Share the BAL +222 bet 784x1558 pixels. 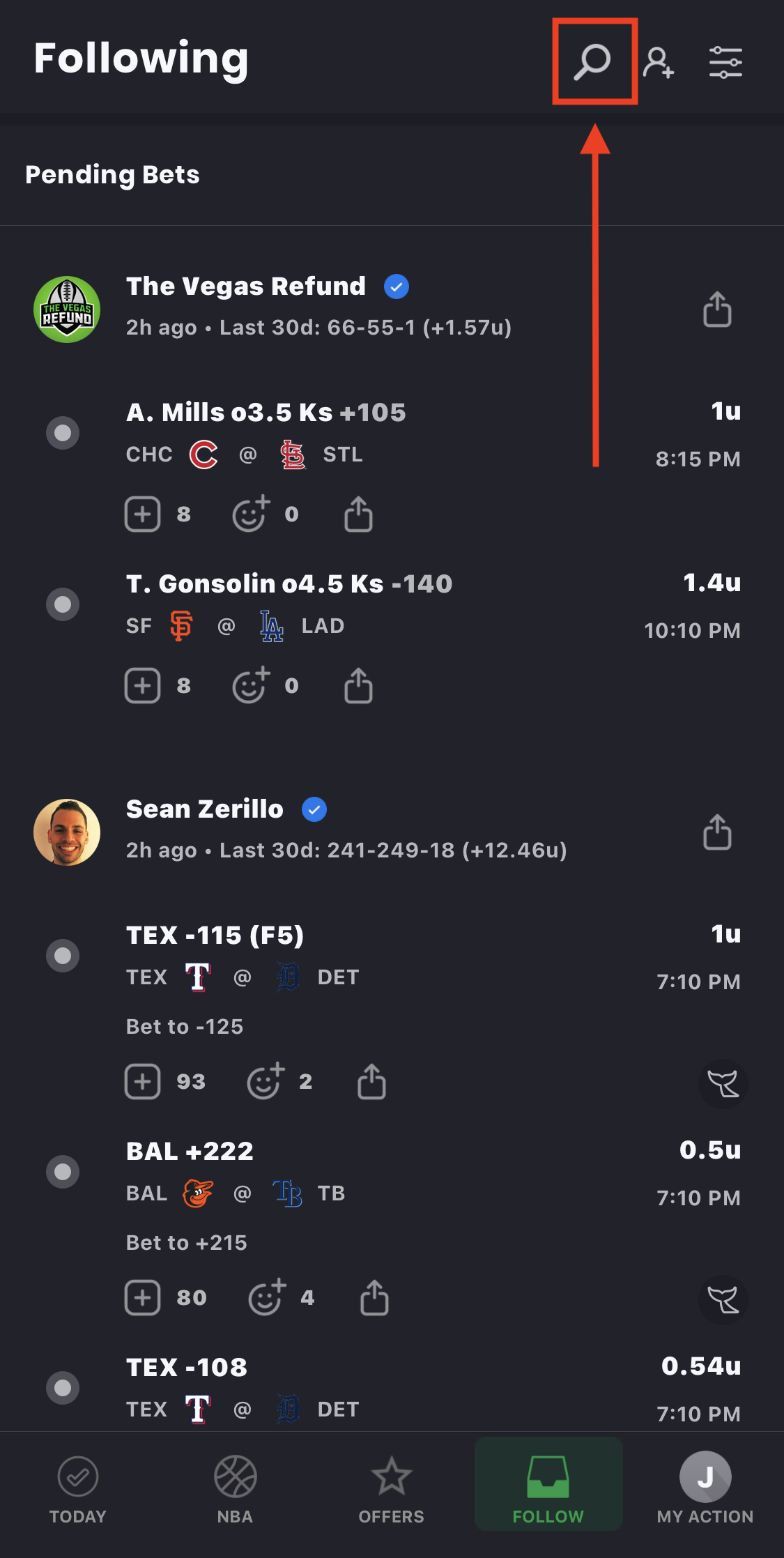pos(374,1298)
